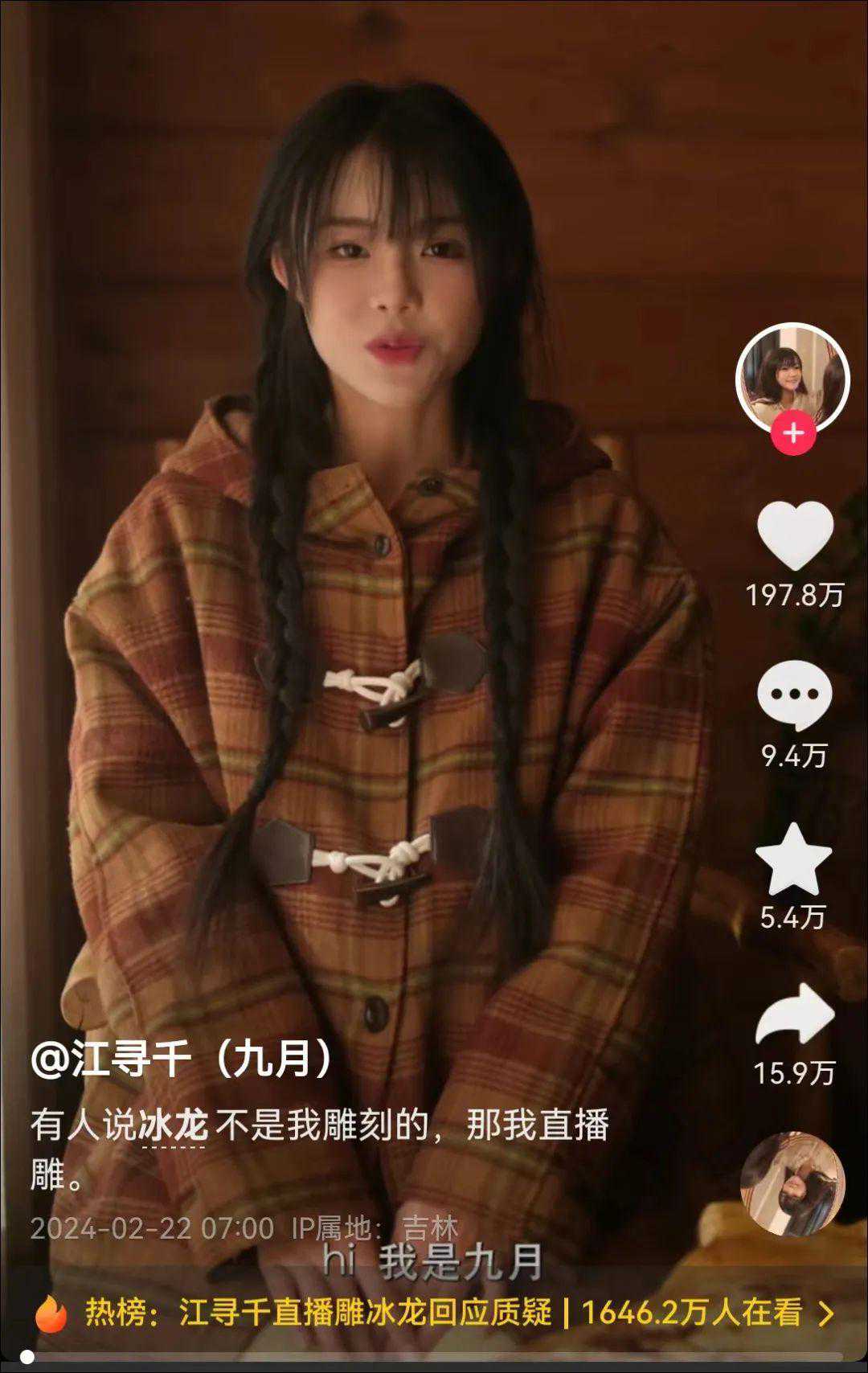
Task: Share this video using the arrow icon
Action: click(x=794, y=1014)
